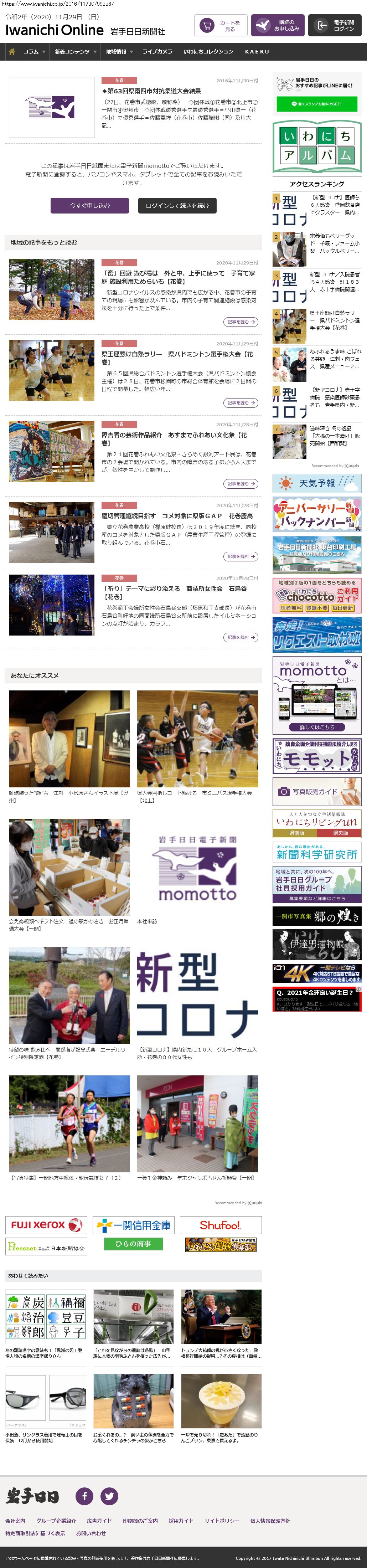The width and height of the screenshot is (367, 1568).
Task: Open いわにちアルバム banner
Action: (316, 146)
